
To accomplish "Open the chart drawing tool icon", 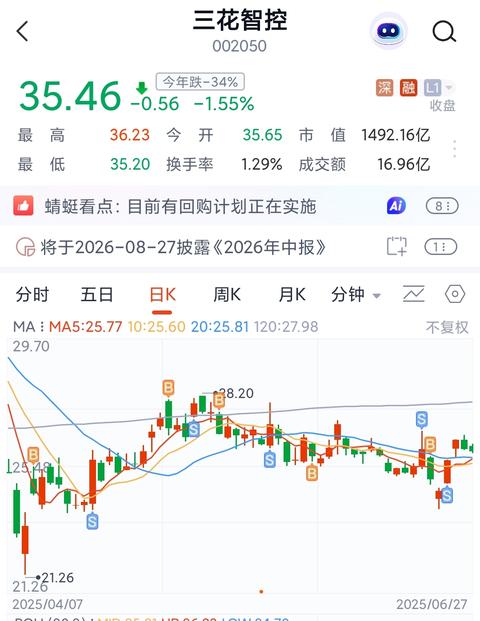I will pyautogui.click(x=413, y=294).
